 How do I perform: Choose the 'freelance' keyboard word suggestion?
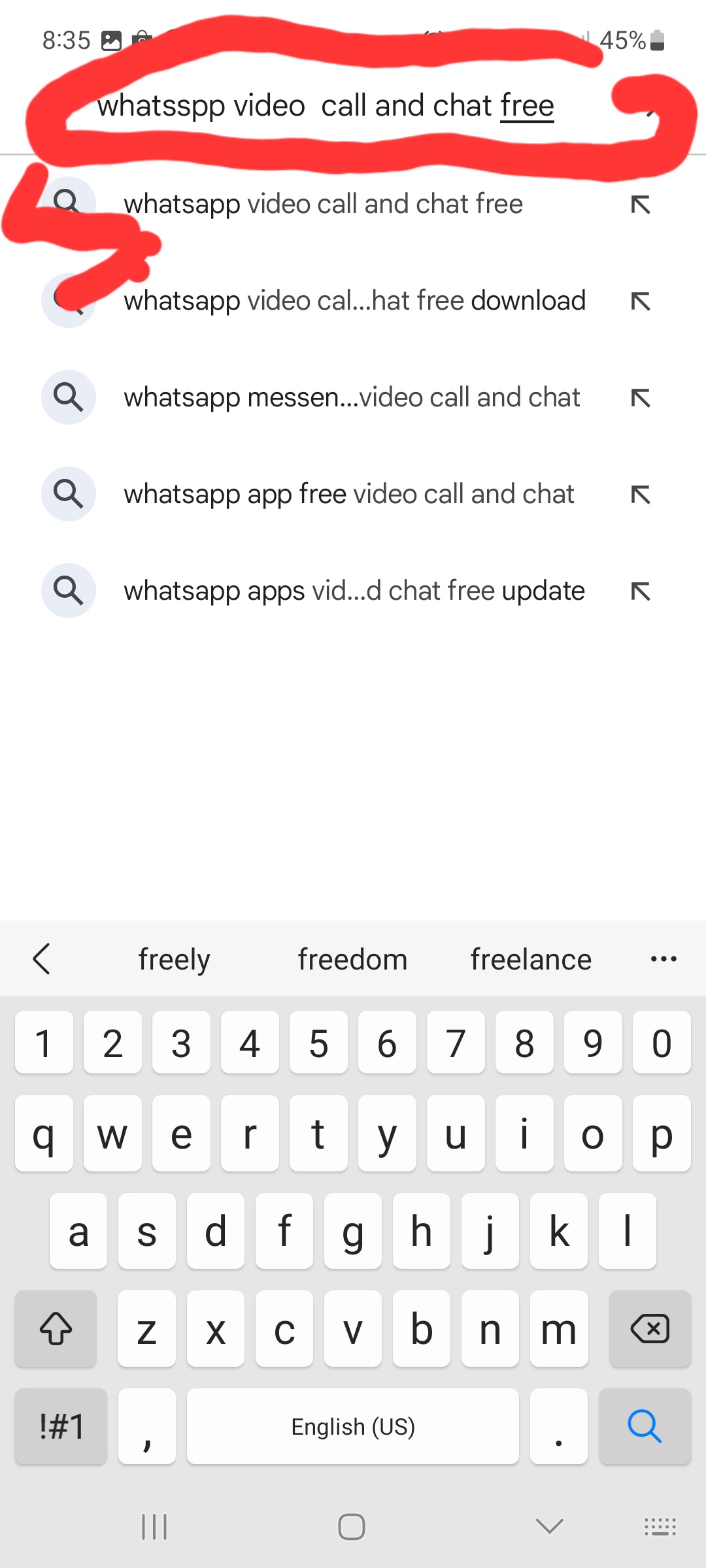(x=531, y=960)
